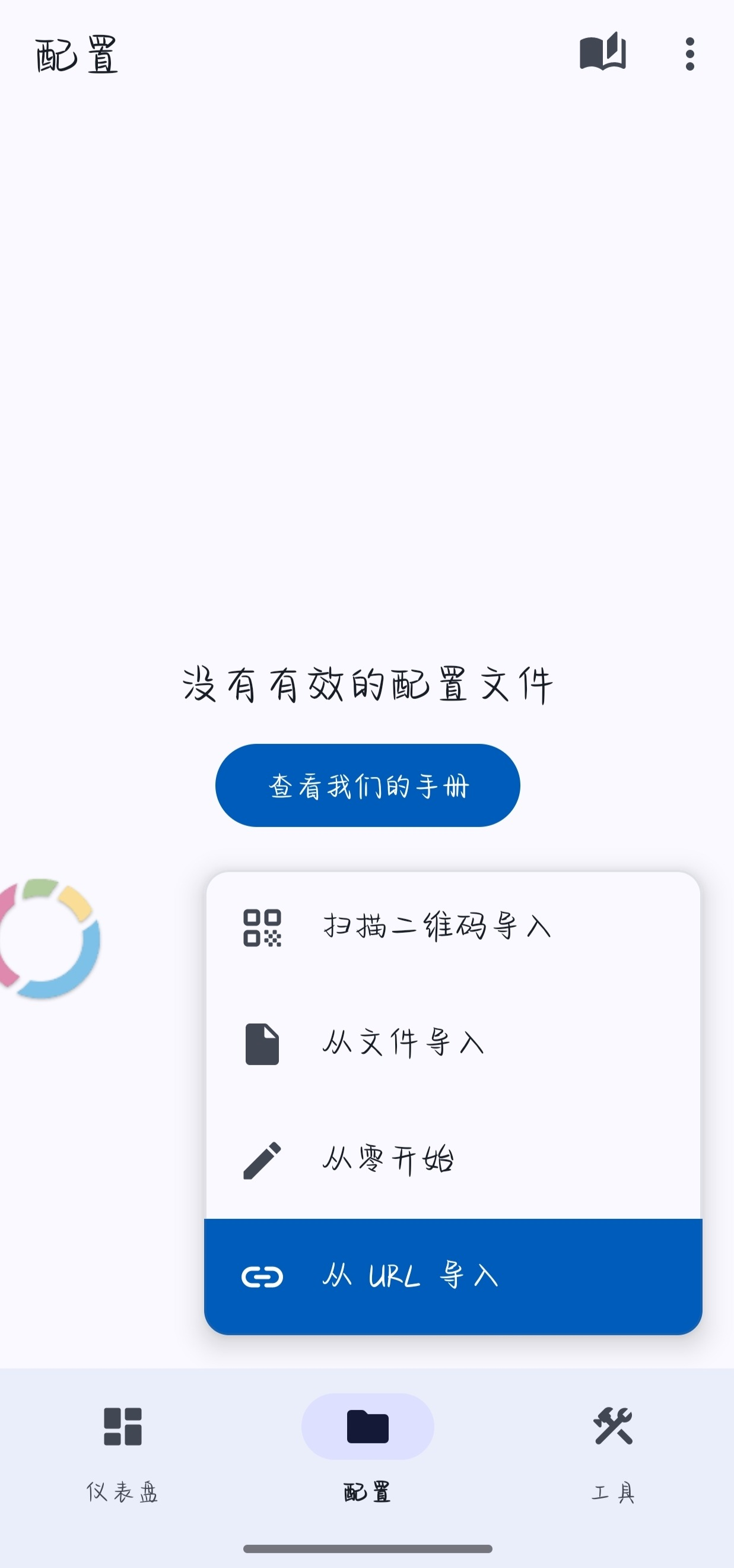The width and height of the screenshot is (734, 1568).
Task: Open the three-dot overflow menu
Action: (x=689, y=53)
